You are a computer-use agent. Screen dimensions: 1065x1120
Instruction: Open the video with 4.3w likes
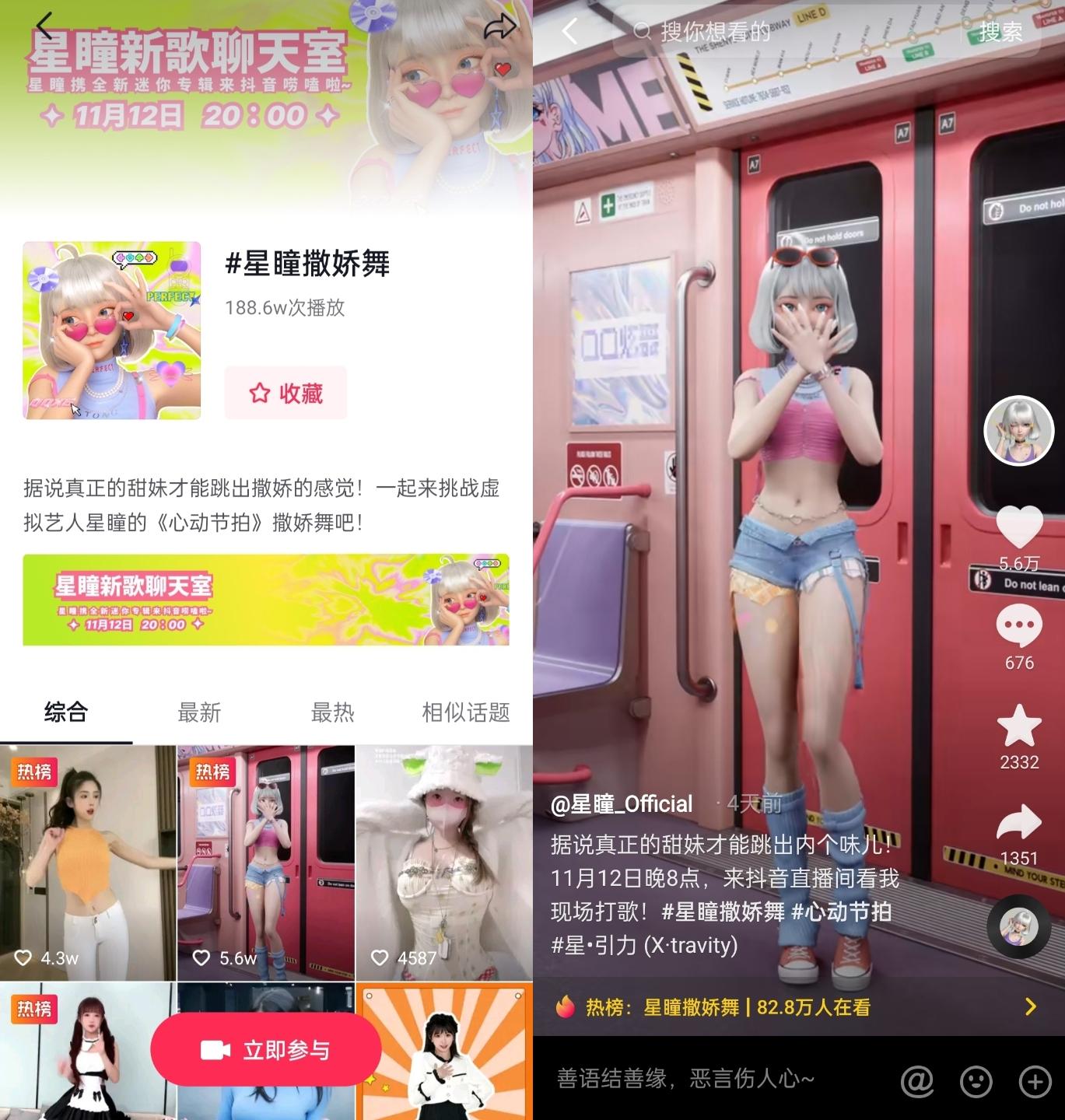click(x=88, y=862)
